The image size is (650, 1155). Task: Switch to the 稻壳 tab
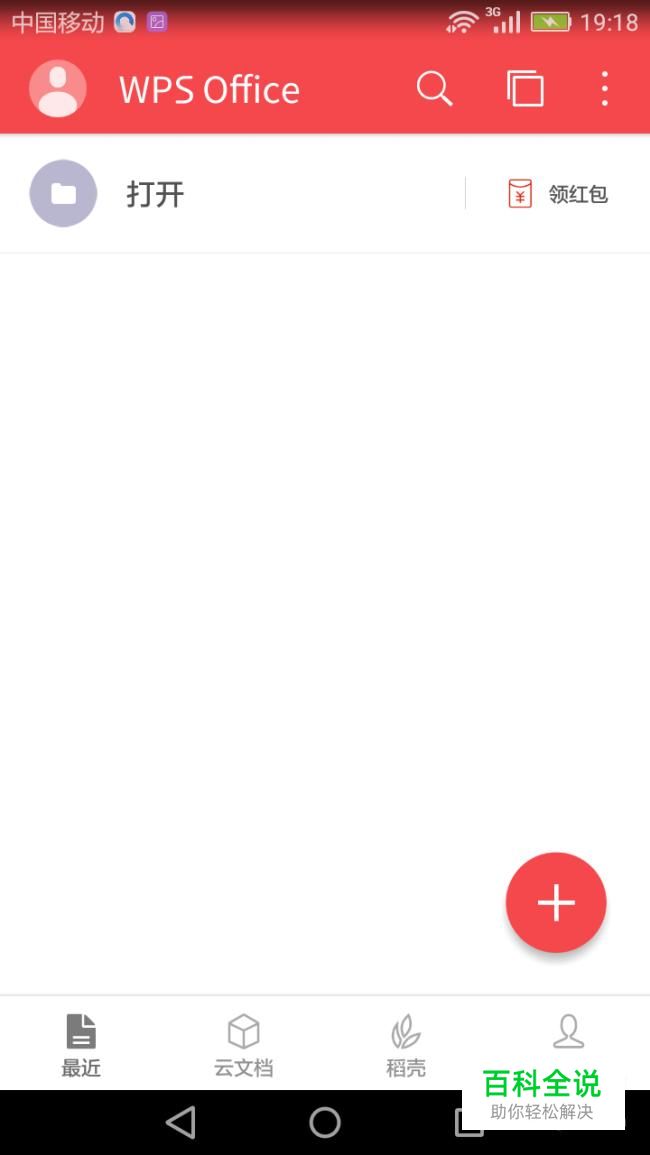[x=405, y=1044]
